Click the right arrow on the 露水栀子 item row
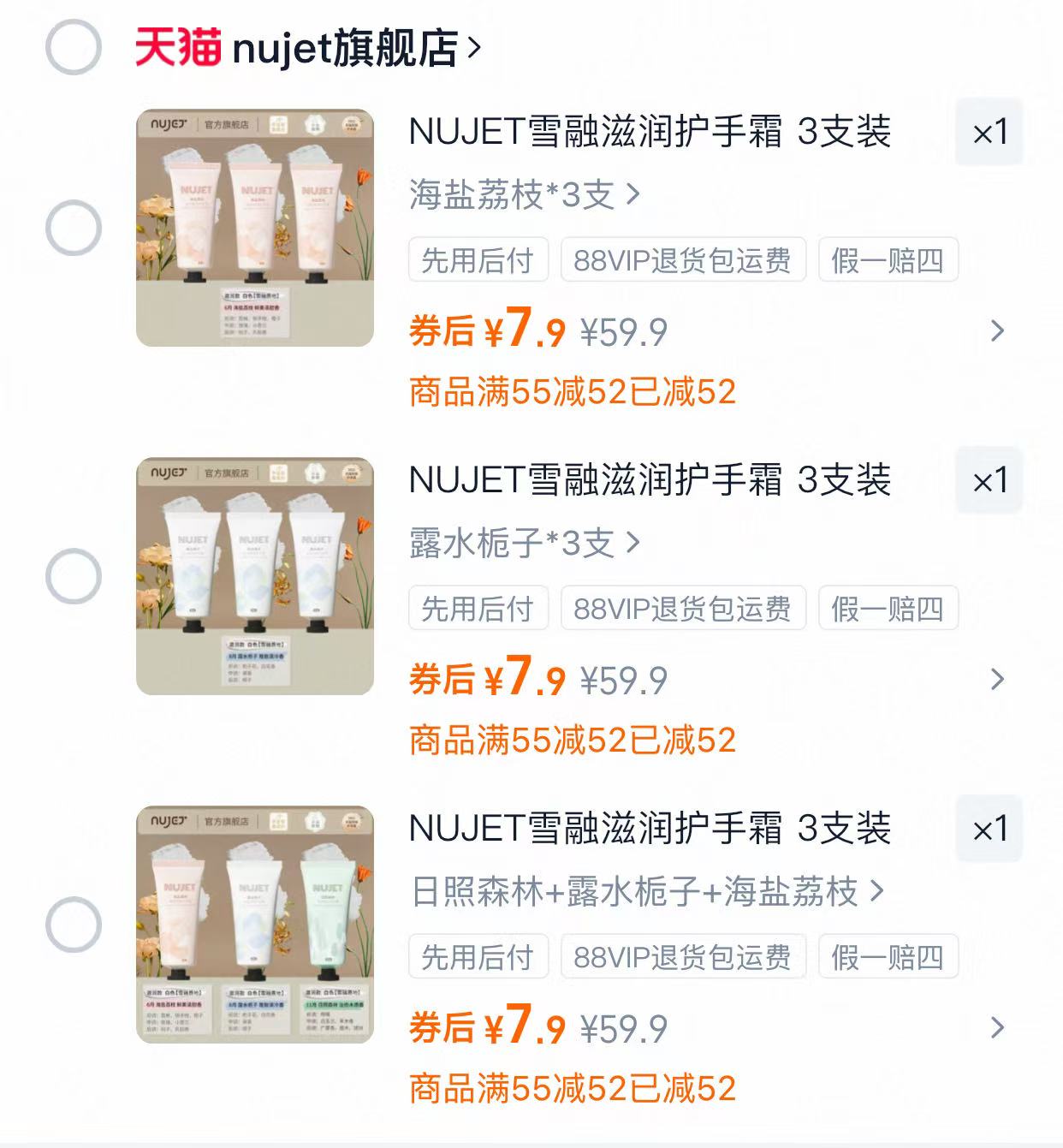The image size is (1063, 1148). point(995,681)
